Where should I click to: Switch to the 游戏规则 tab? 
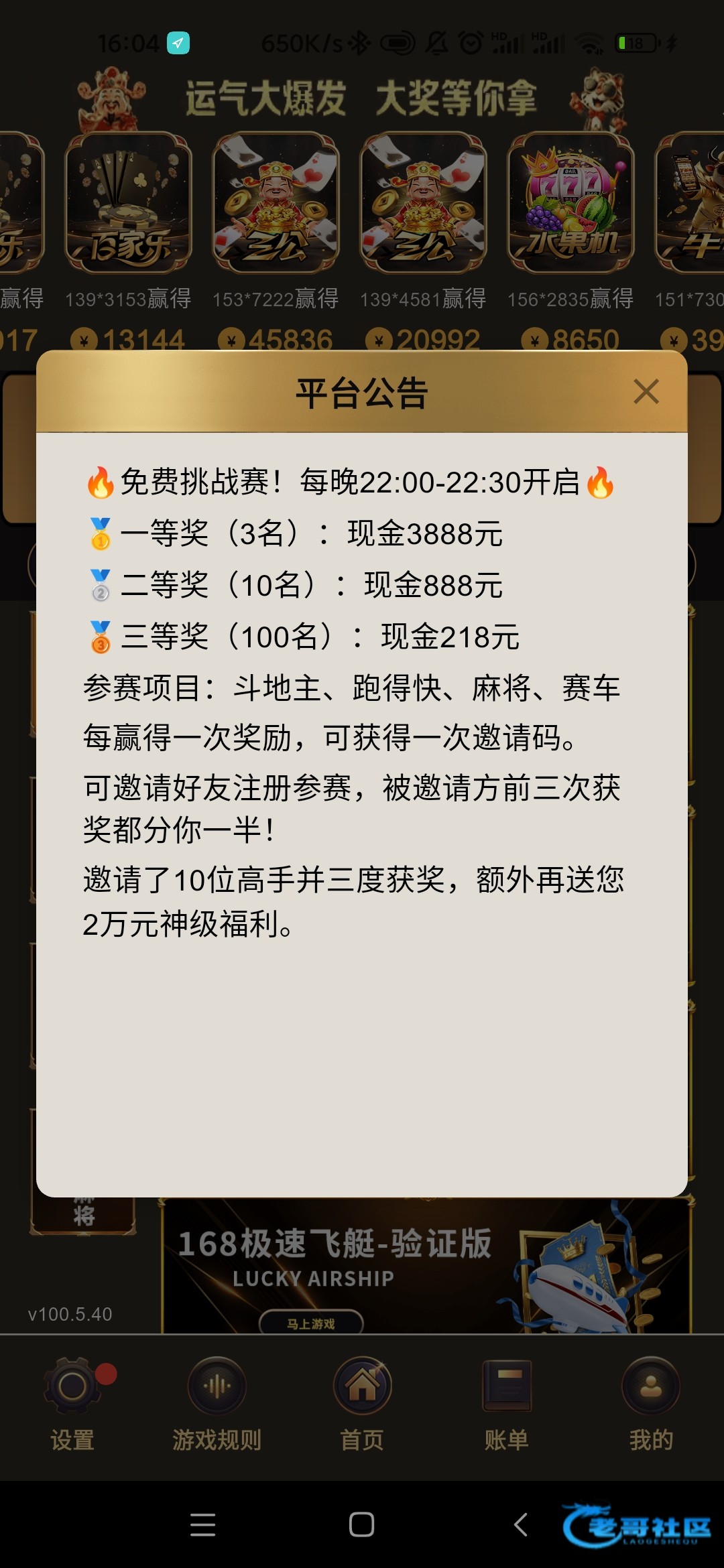click(x=217, y=1400)
